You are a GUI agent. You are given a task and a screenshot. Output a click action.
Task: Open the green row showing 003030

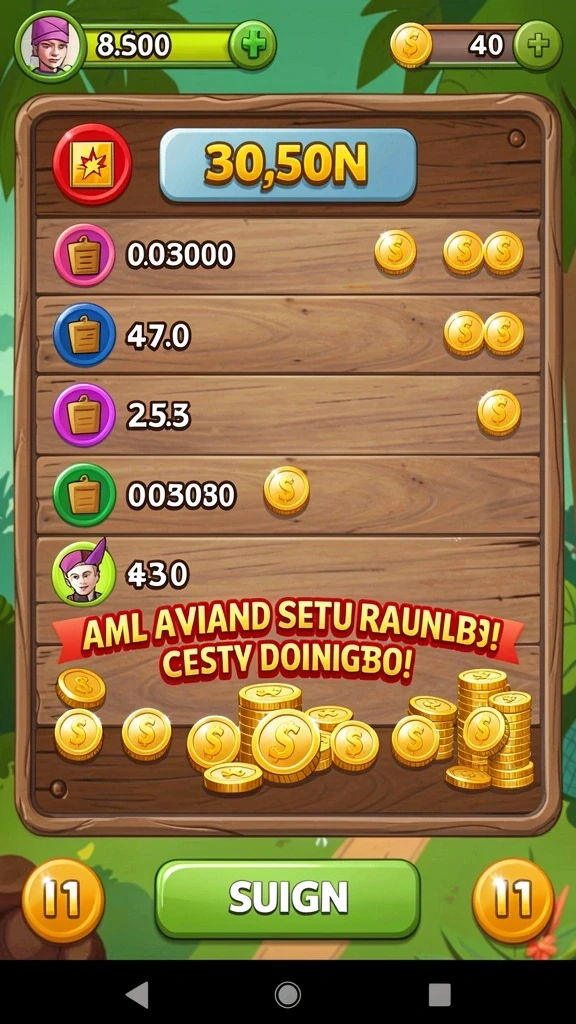pyautogui.click(x=288, y=495)
